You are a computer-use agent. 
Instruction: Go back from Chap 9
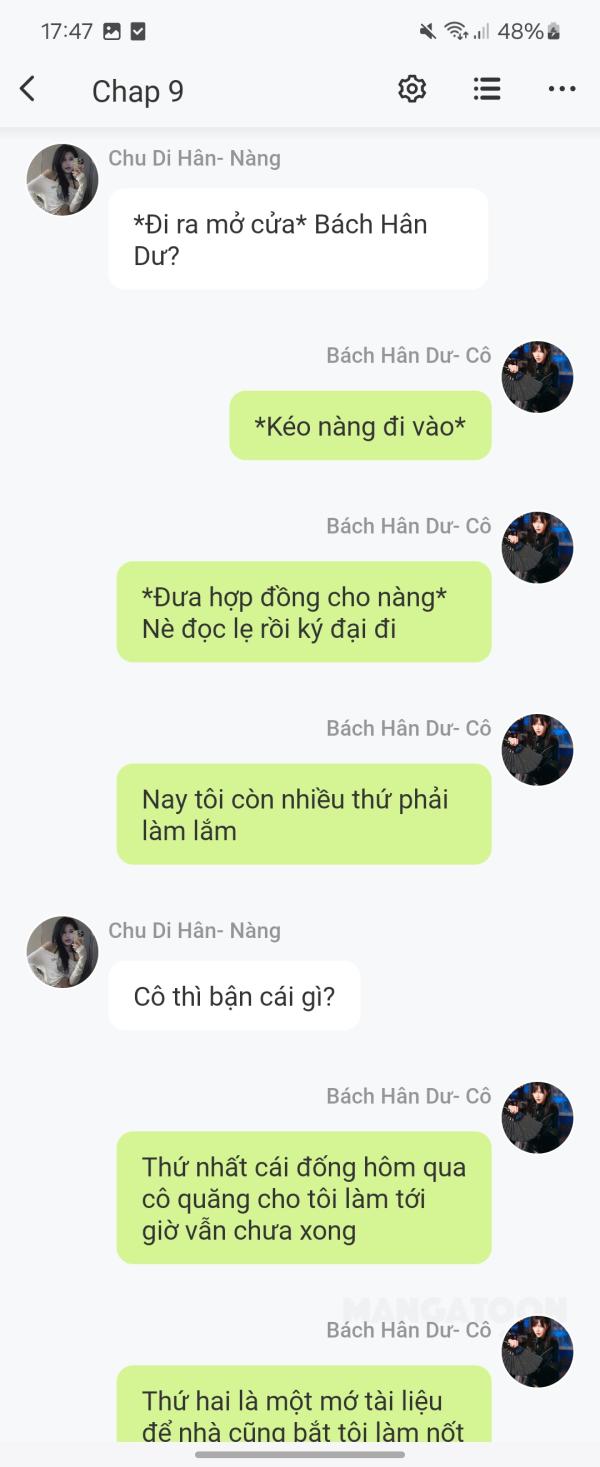coord(28,90)
